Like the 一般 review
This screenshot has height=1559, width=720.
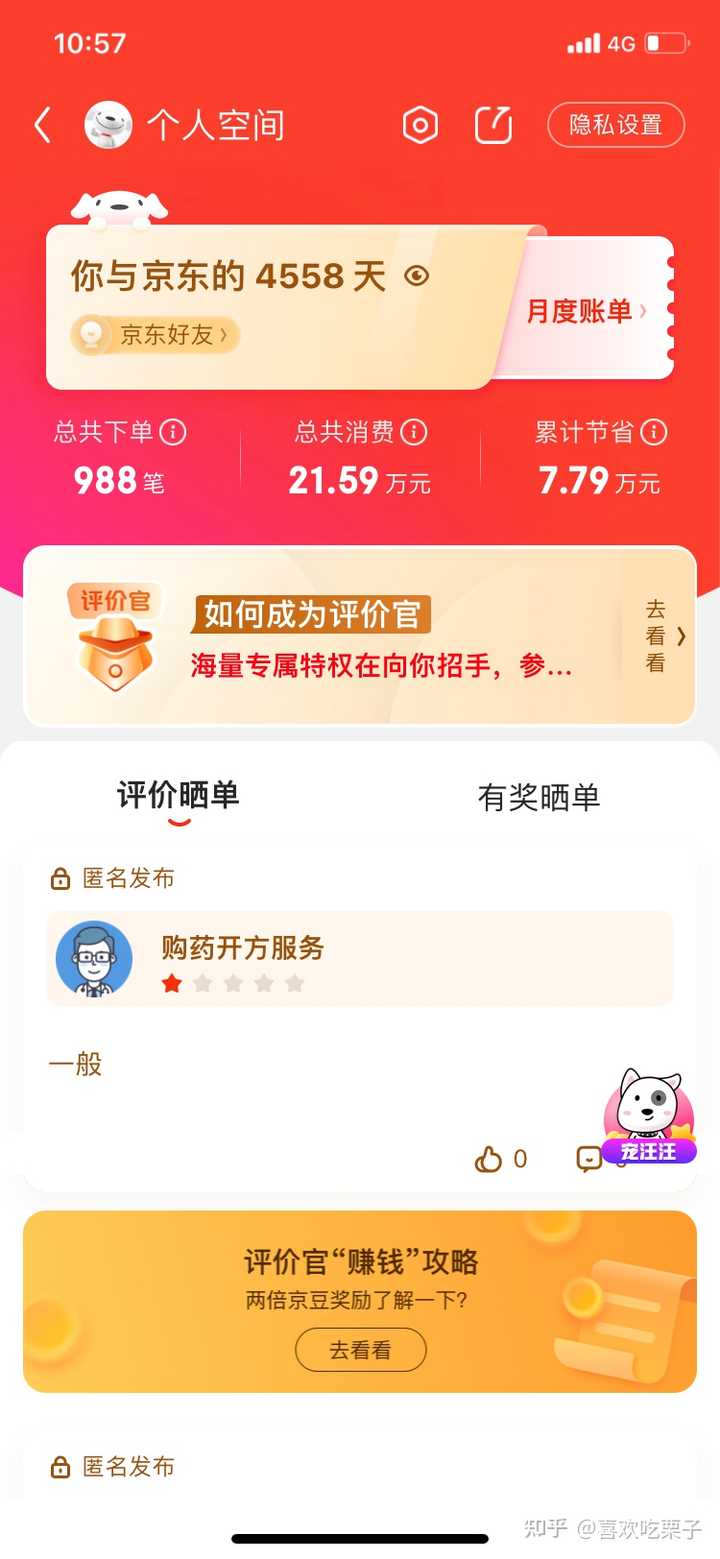click(x=489, y=1160)
